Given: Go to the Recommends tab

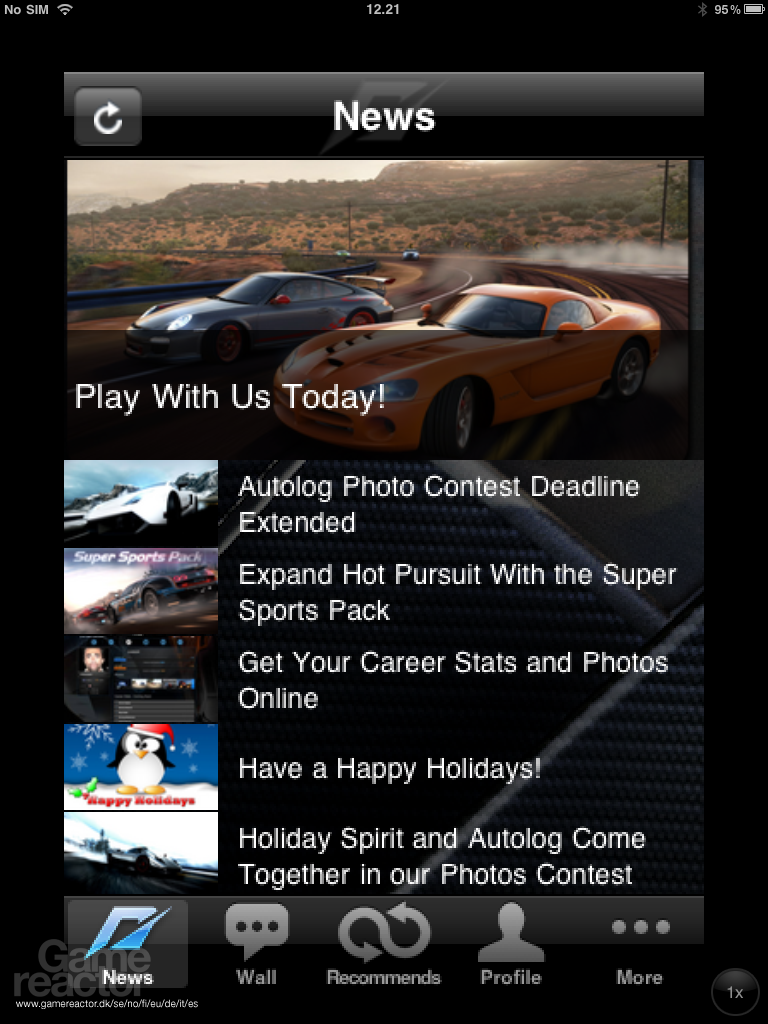Looking at the screenshot, I should point(384,944).
